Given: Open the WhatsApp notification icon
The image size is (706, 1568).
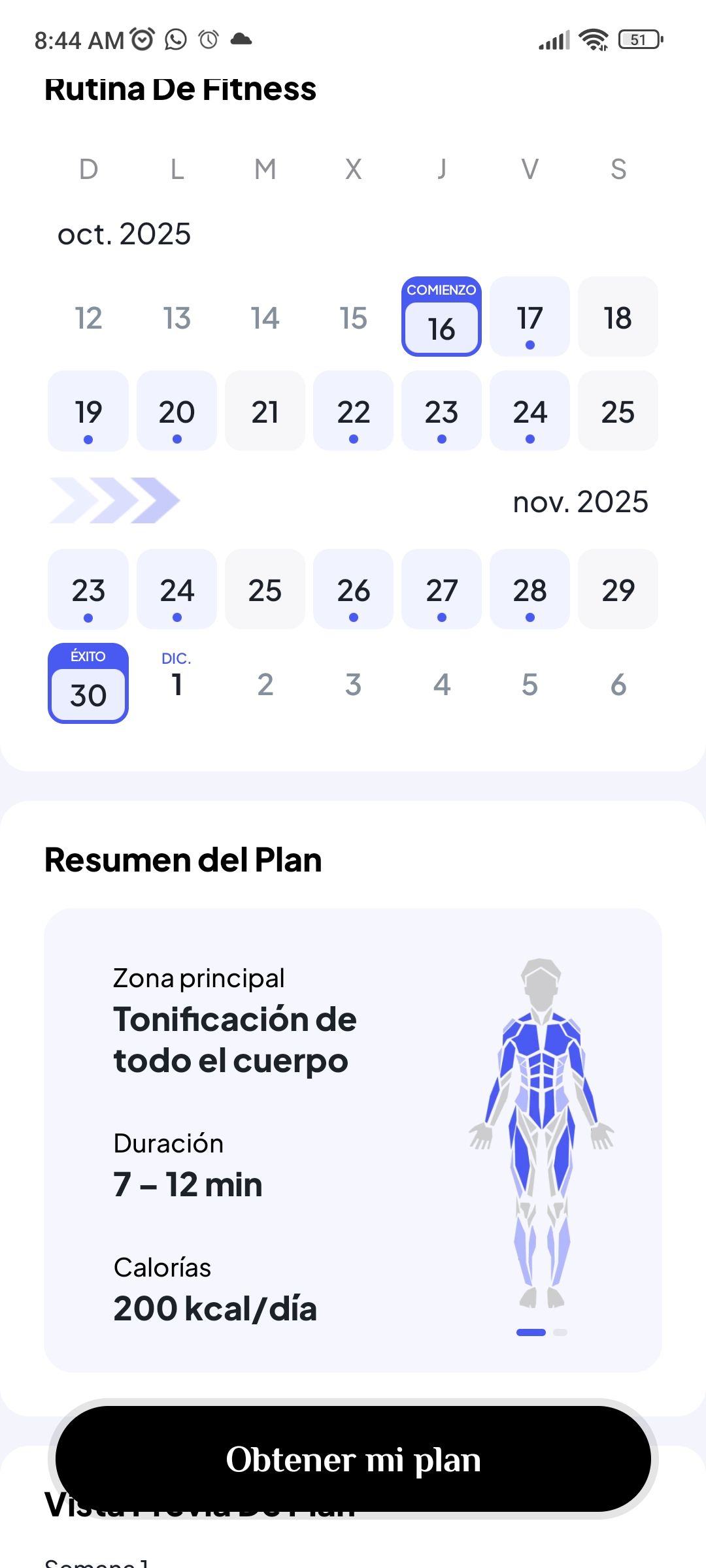Looking at the screenshot, I should pos(174,39).
